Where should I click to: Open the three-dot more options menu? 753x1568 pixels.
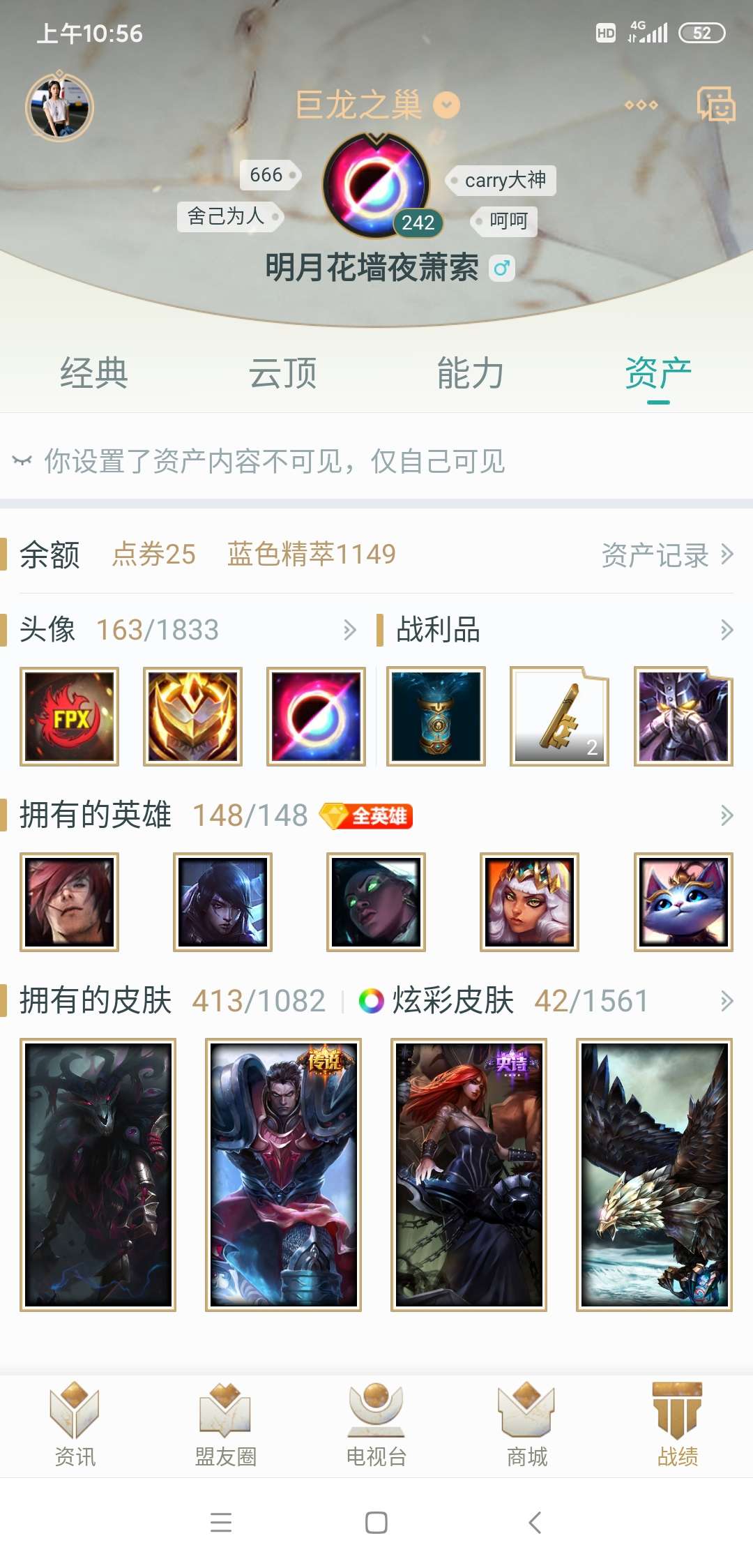pyautogui.click(x=641, y=105)
